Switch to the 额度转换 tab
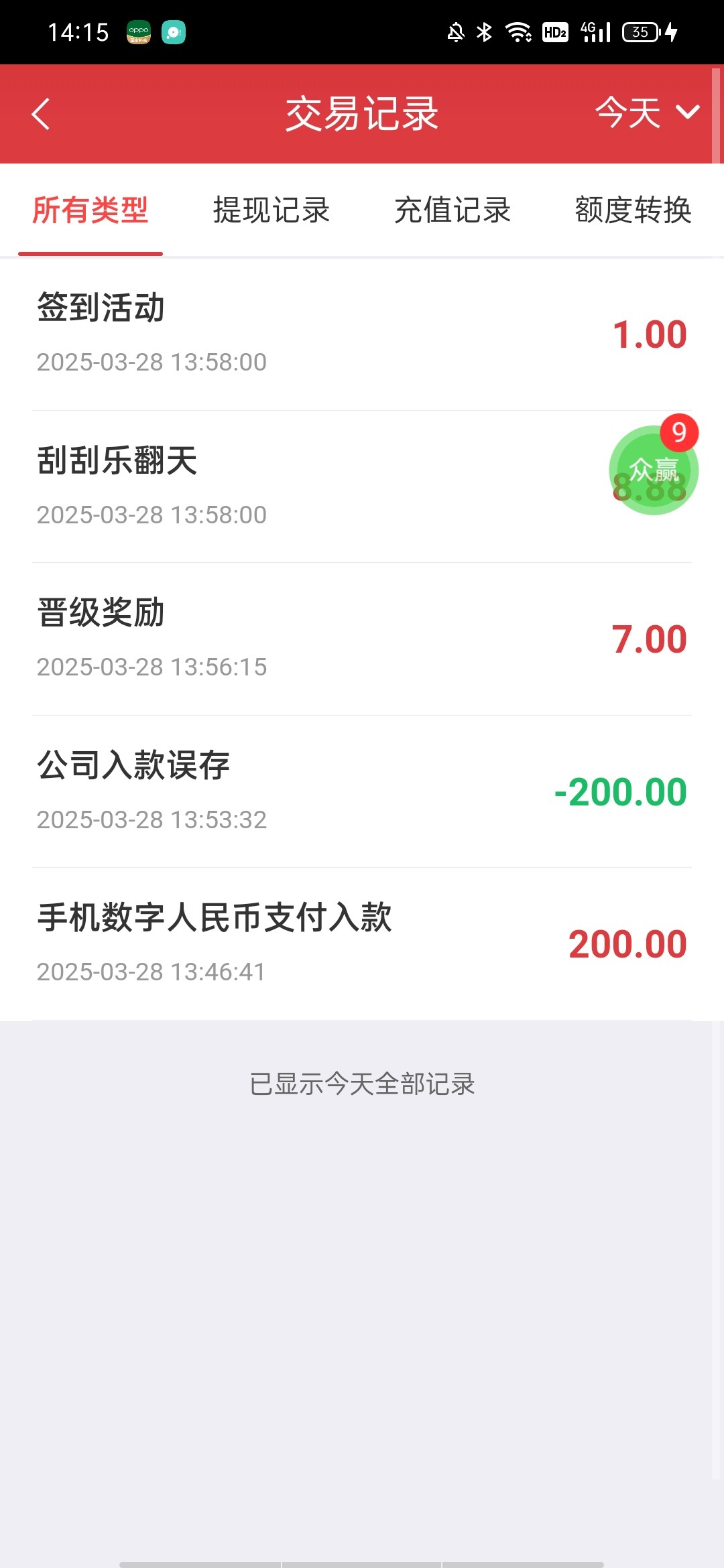The height and width of the screenshot is (1568, 724). pyautogui.click(x=633, y=210)
